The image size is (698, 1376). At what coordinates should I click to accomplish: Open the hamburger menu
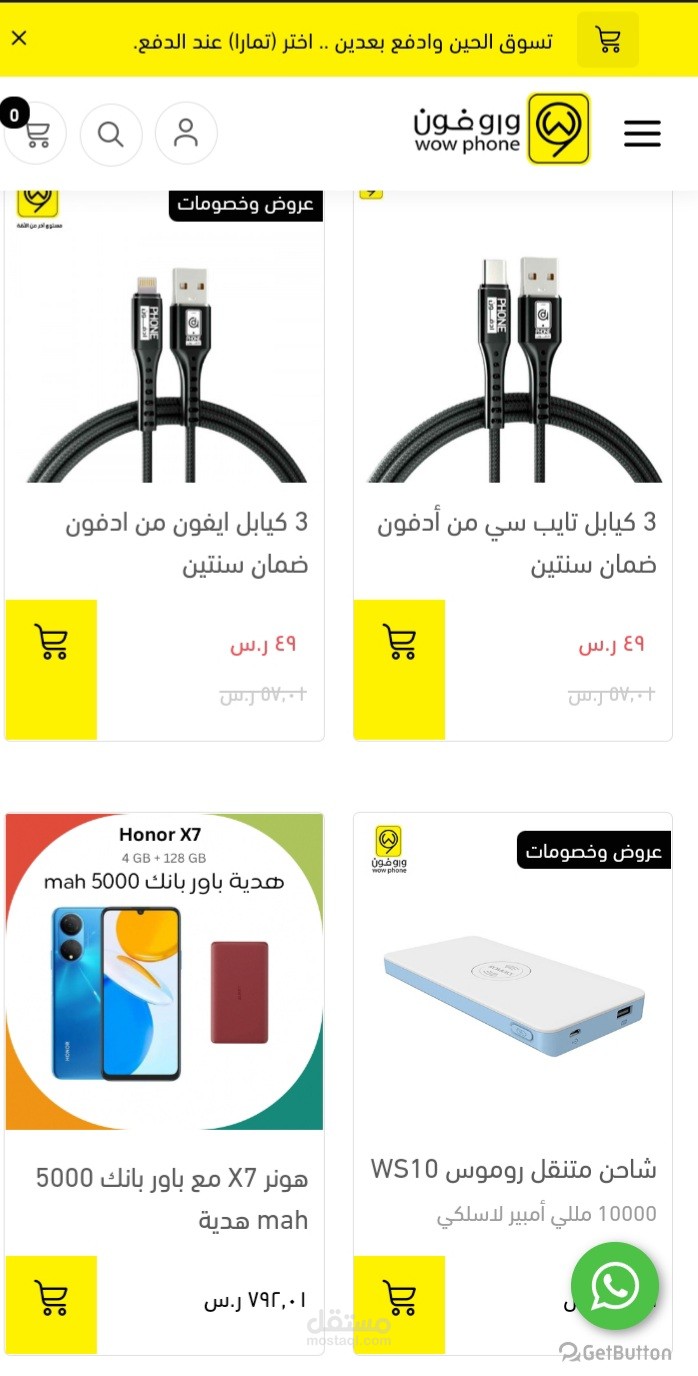click(642, 133)
